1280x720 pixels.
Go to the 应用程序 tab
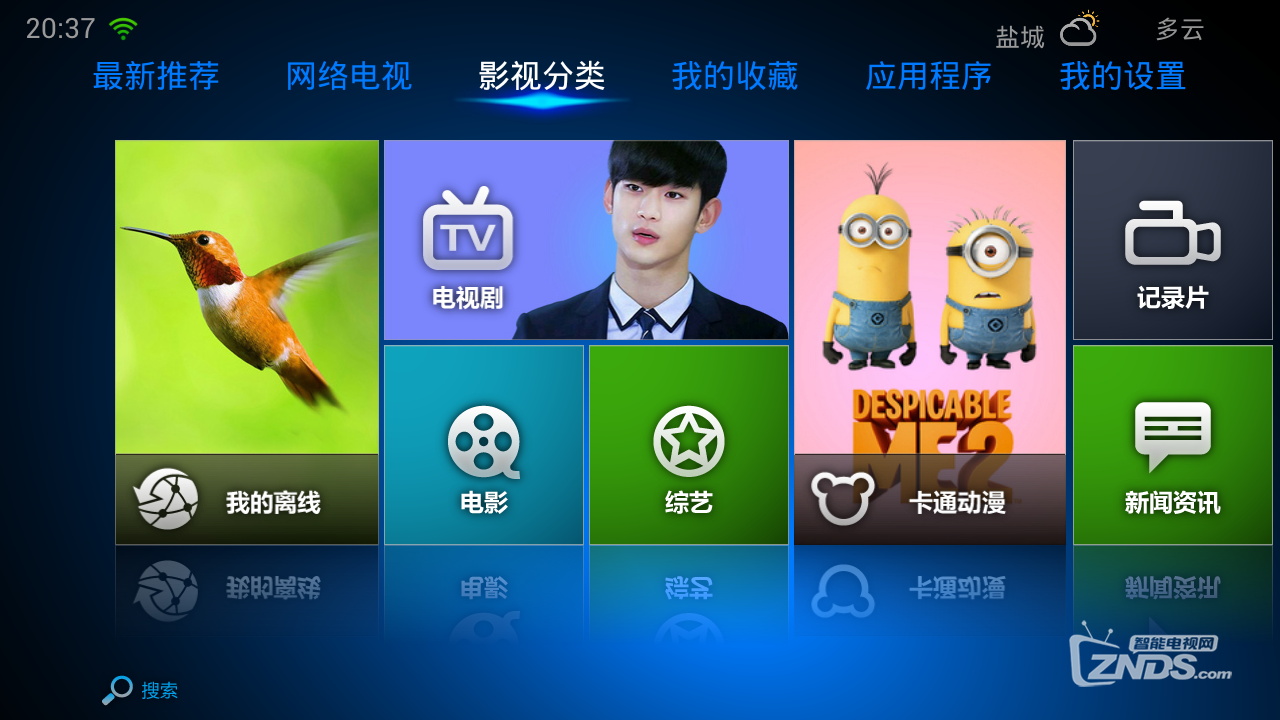pyautogui.click(x=928, y=76)
